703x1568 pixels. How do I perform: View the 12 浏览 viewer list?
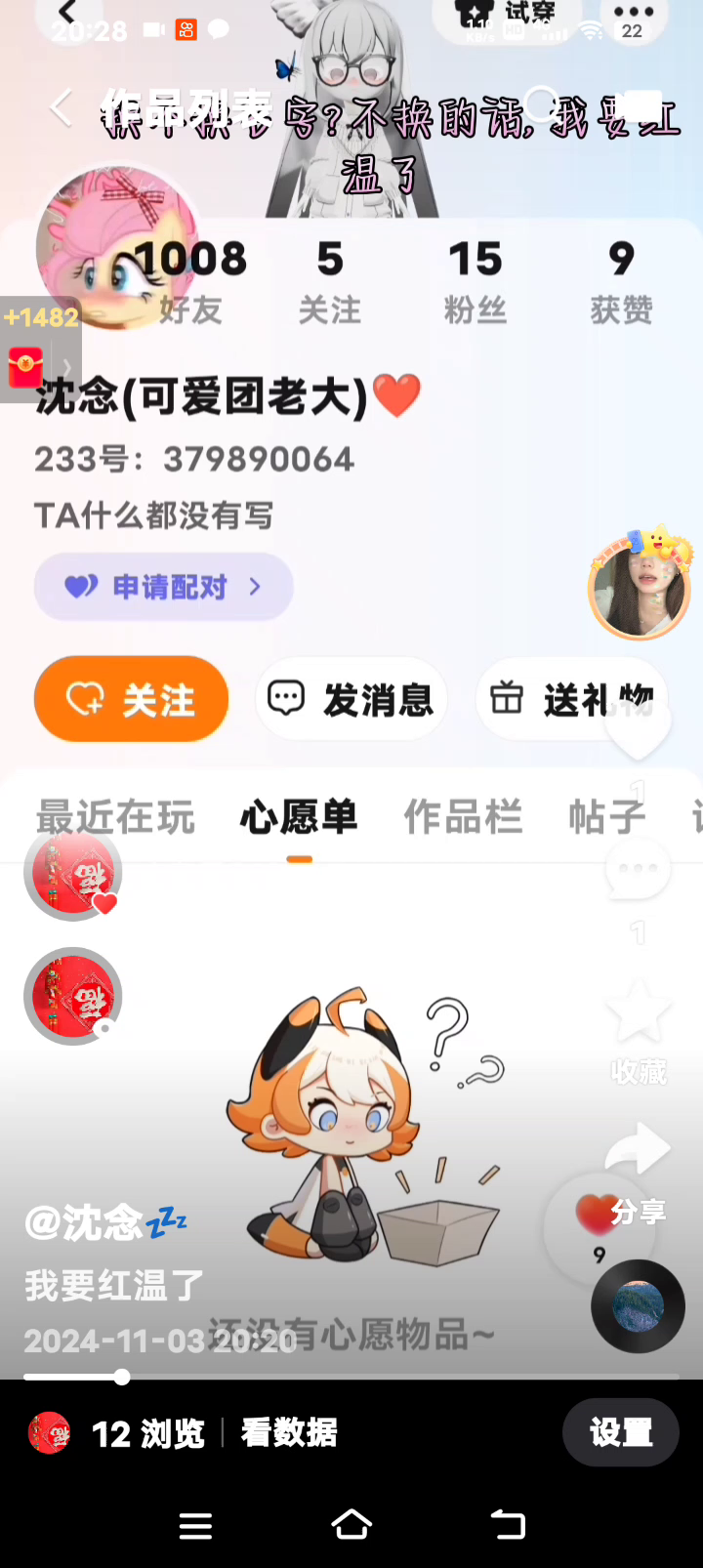point(146,1433)
